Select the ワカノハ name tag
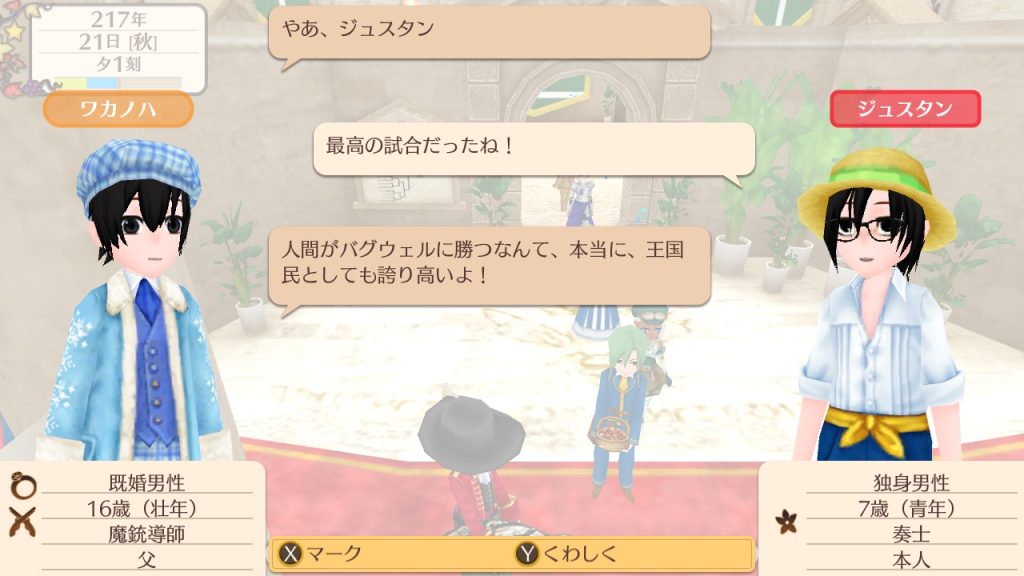The height and width of the screenshot is (576, 1024). pyautogui.click(x=117, y=109)
